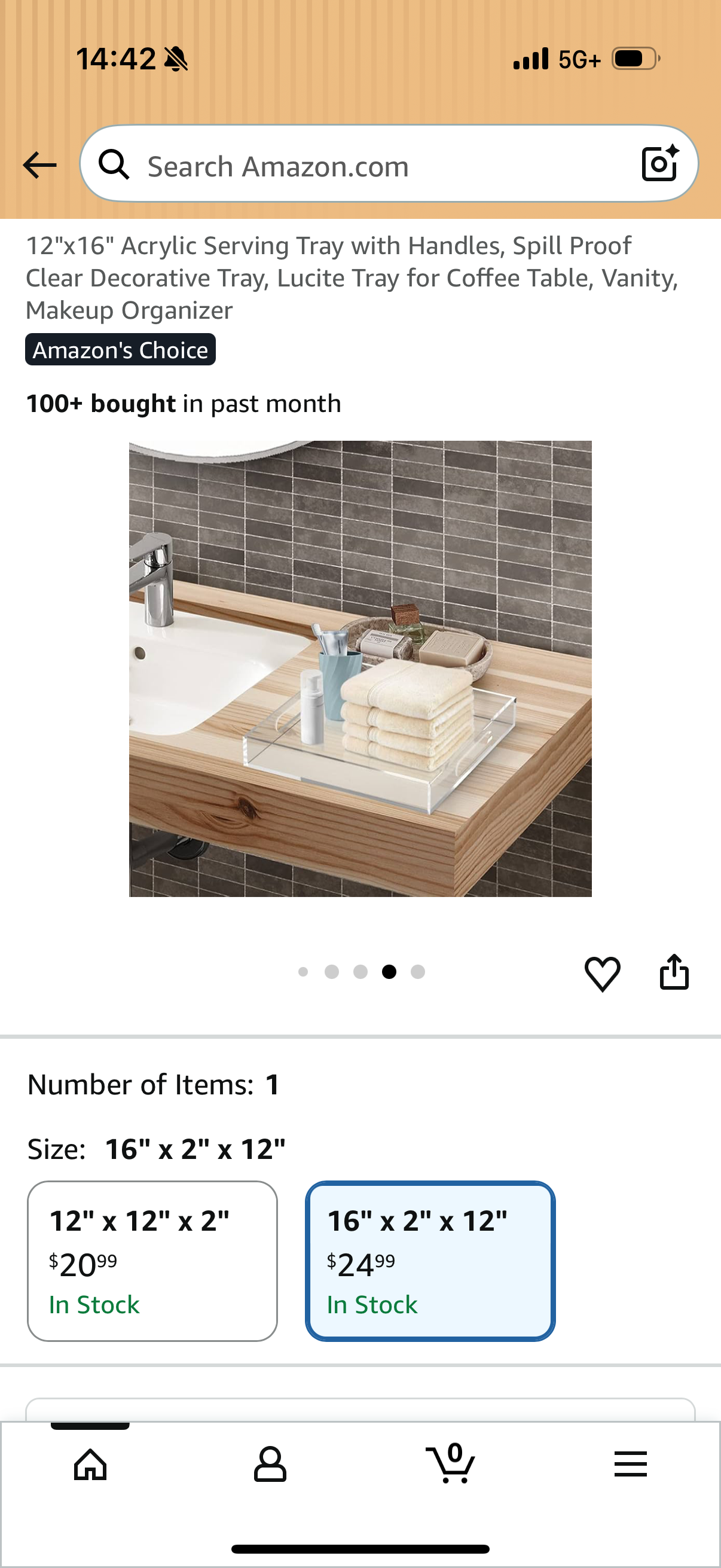Open the hamburger menu tab
This screenshot has width=721, height=1568.
(x=630, y=1463)
